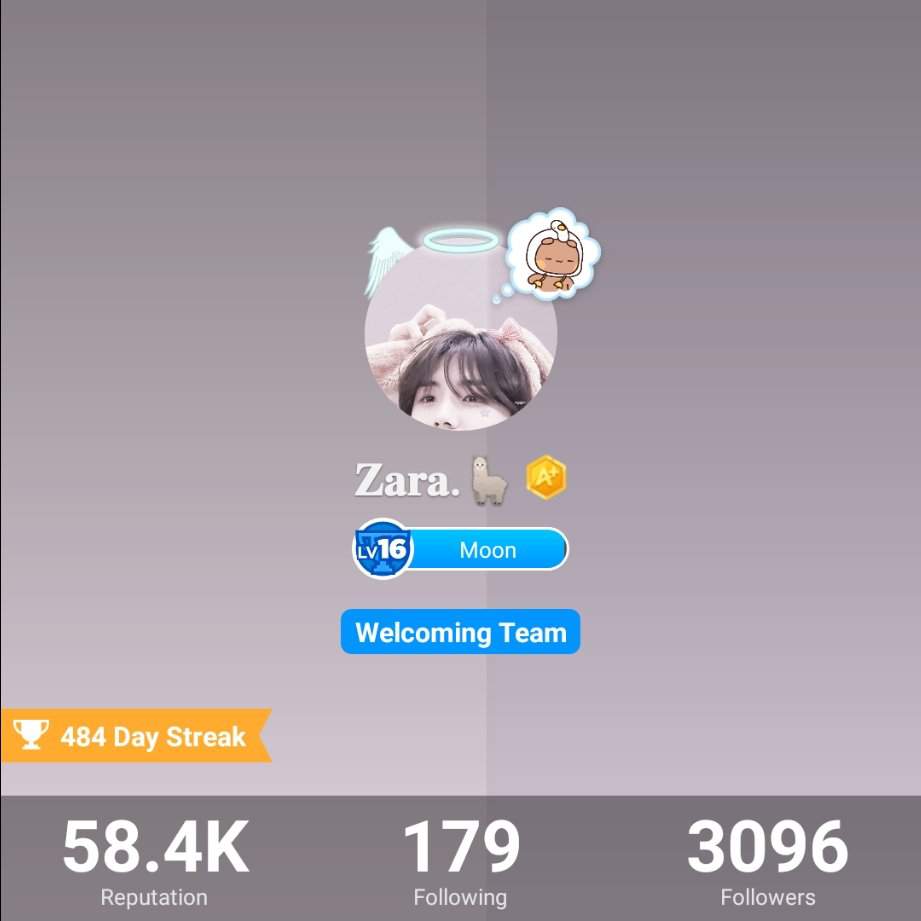View the 3096 Followers list

pos(767,860)
